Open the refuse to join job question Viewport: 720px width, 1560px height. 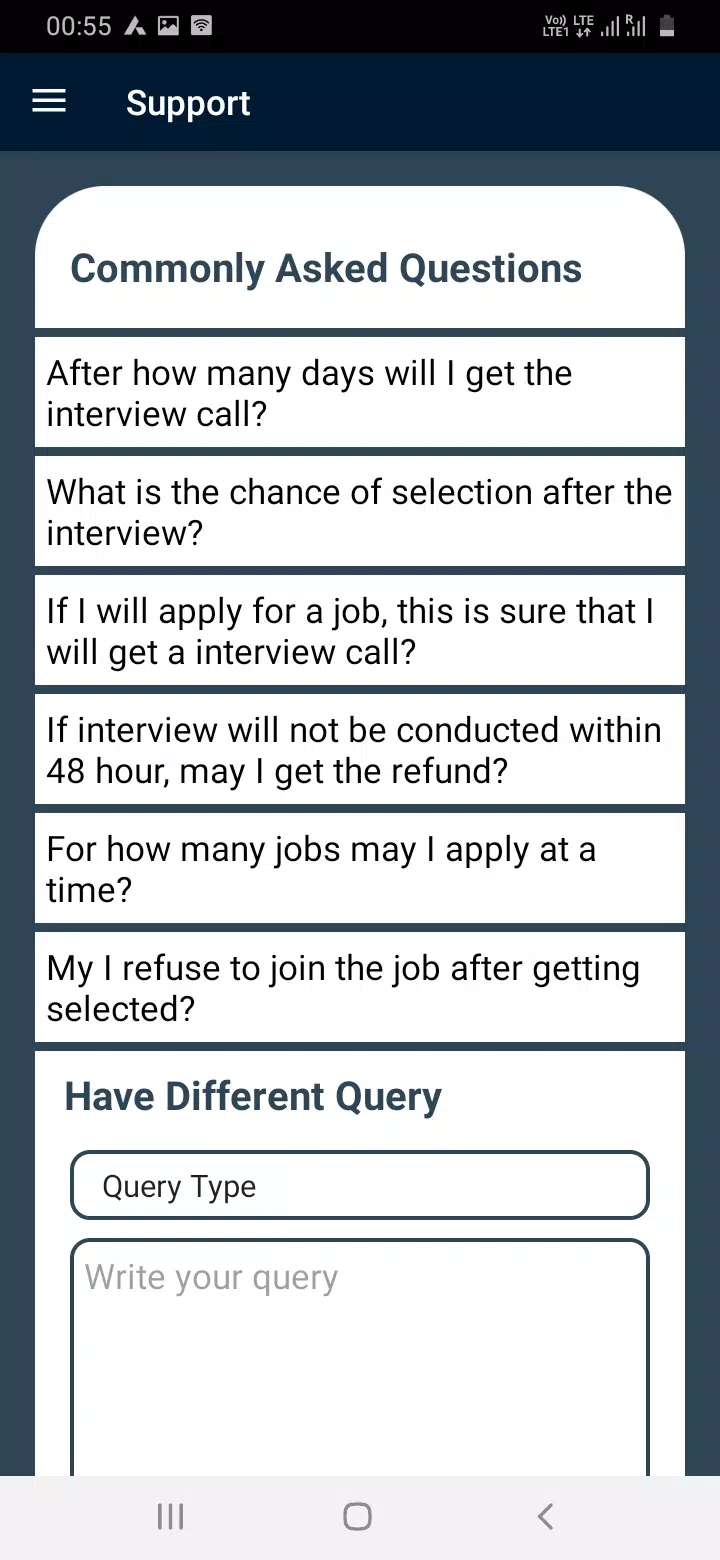pos(359,988)
